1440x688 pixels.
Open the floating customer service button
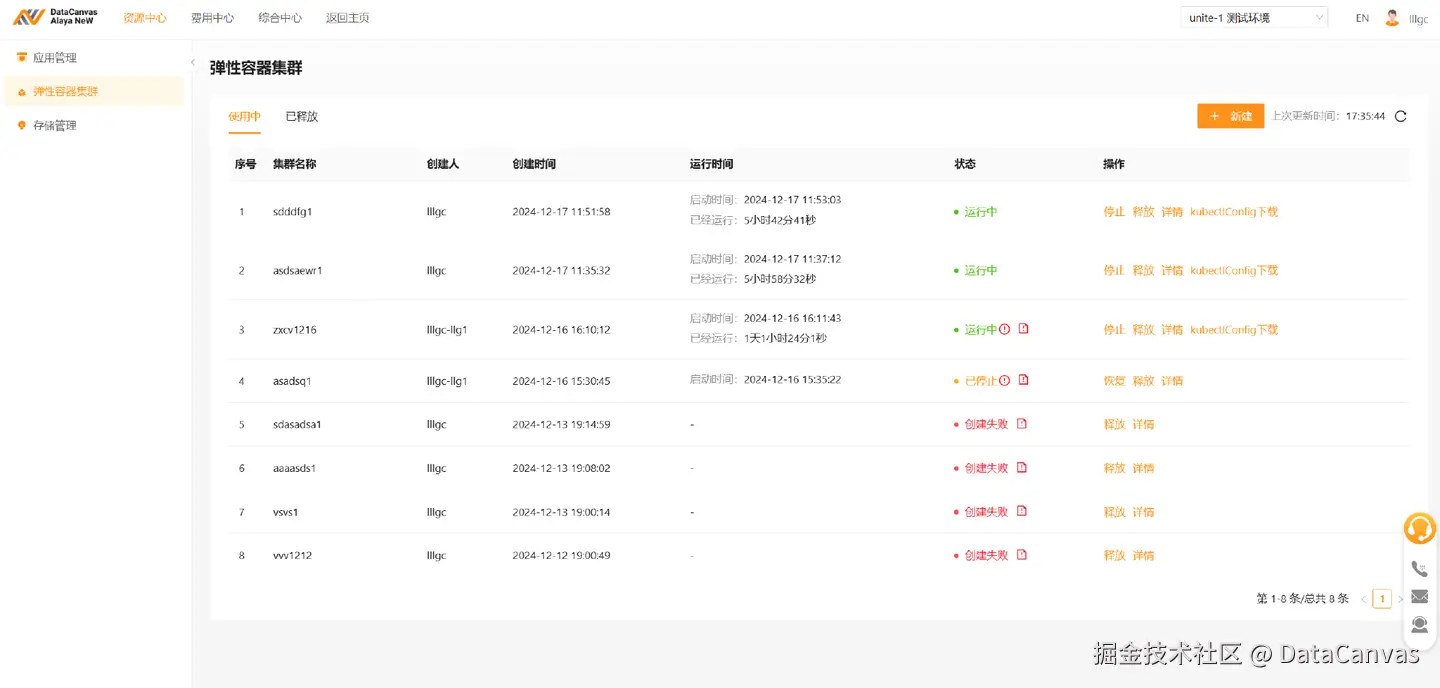point(1419,527)
